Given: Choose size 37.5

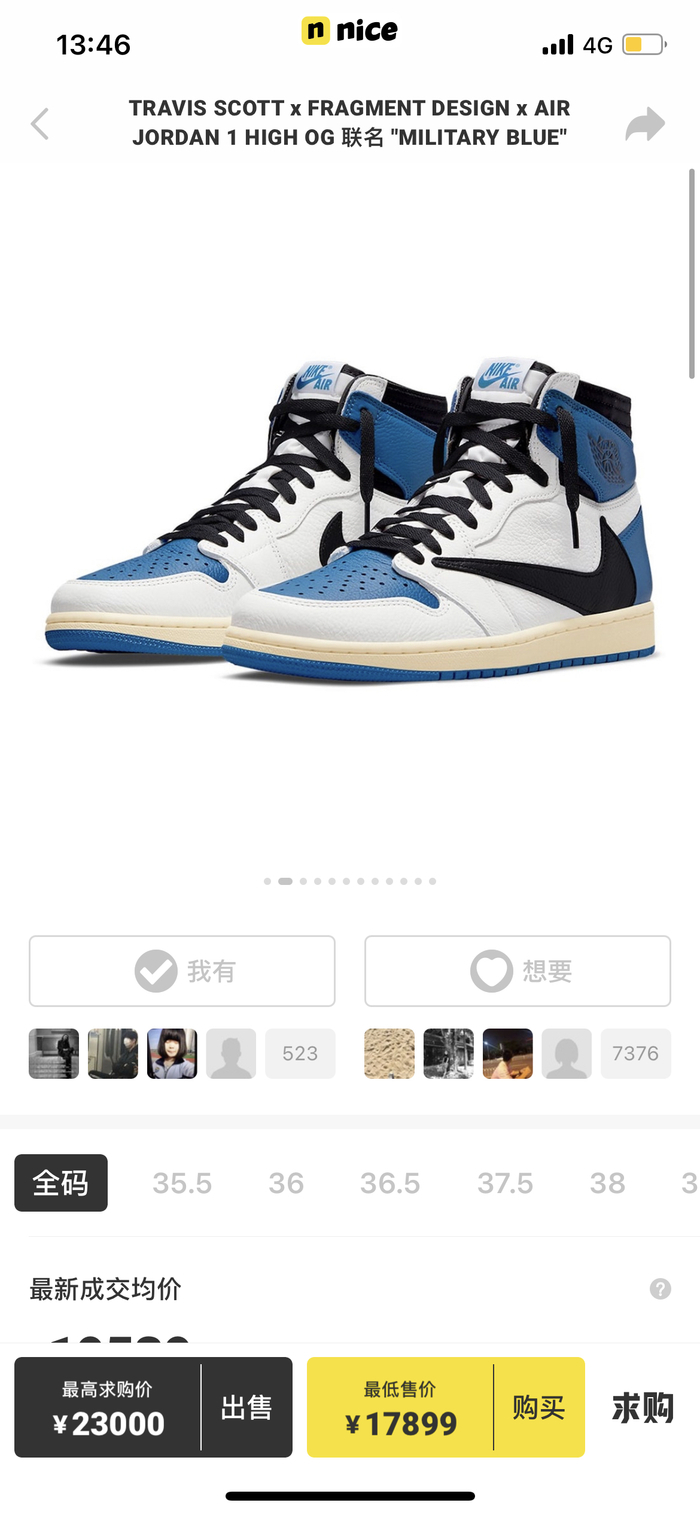Looking at the screenshot, I should point(505,1184).
